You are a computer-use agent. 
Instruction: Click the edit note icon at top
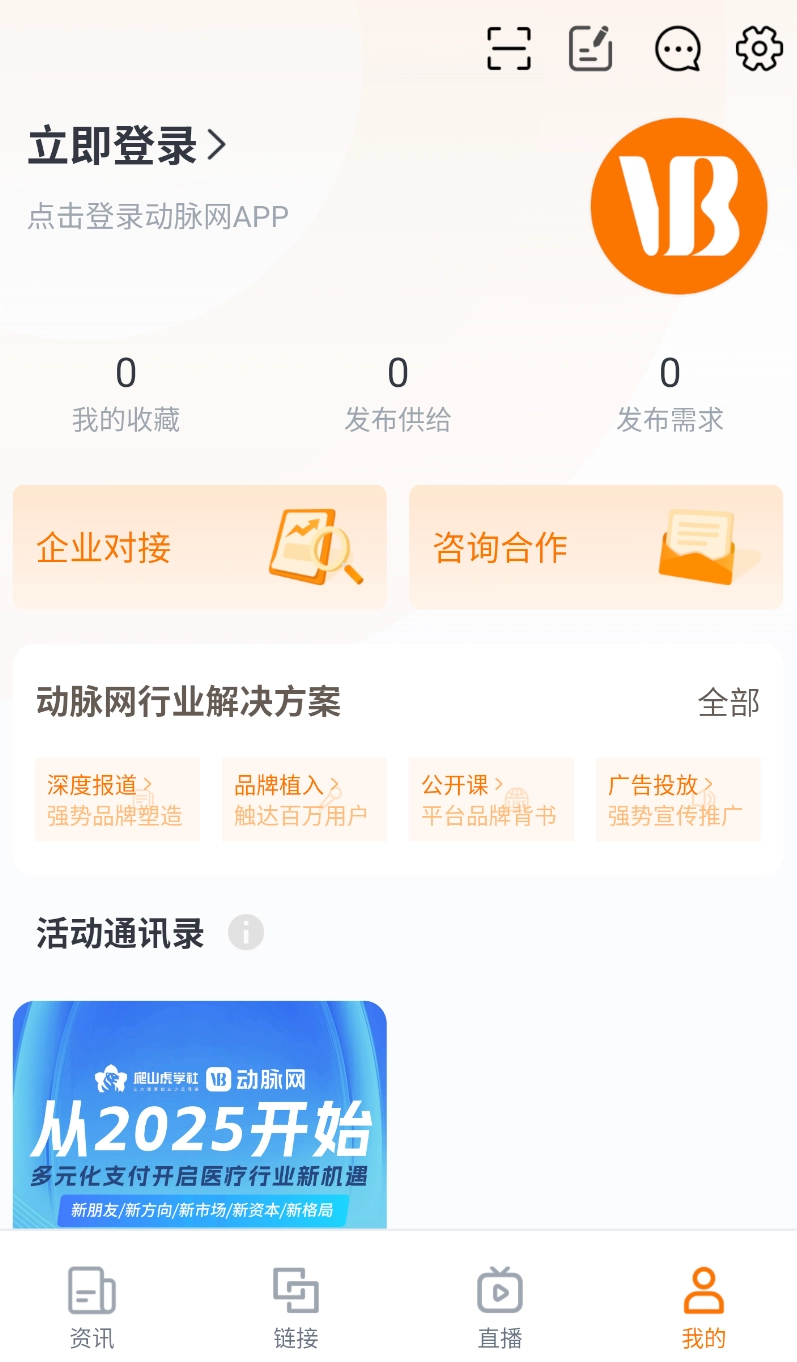click(x=590, y=48)
